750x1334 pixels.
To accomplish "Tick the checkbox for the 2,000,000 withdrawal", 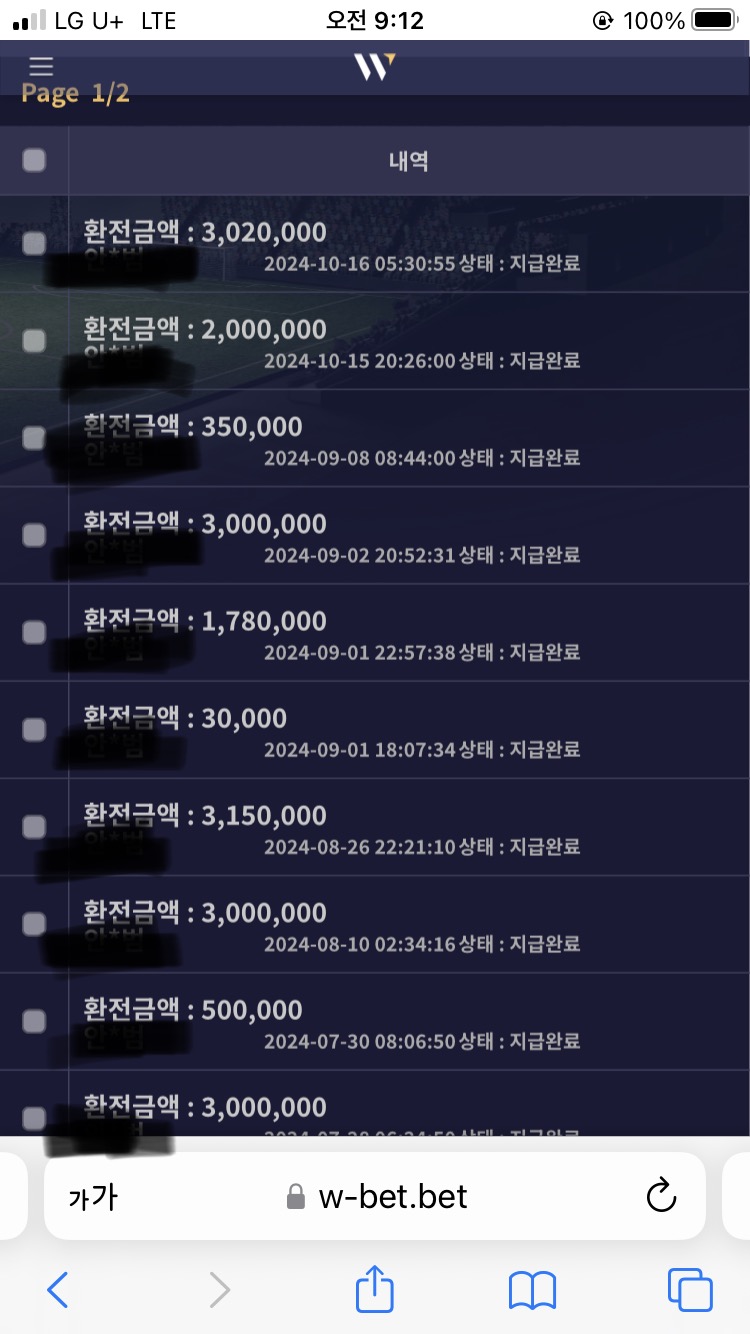I will click(x=34, y=340).
